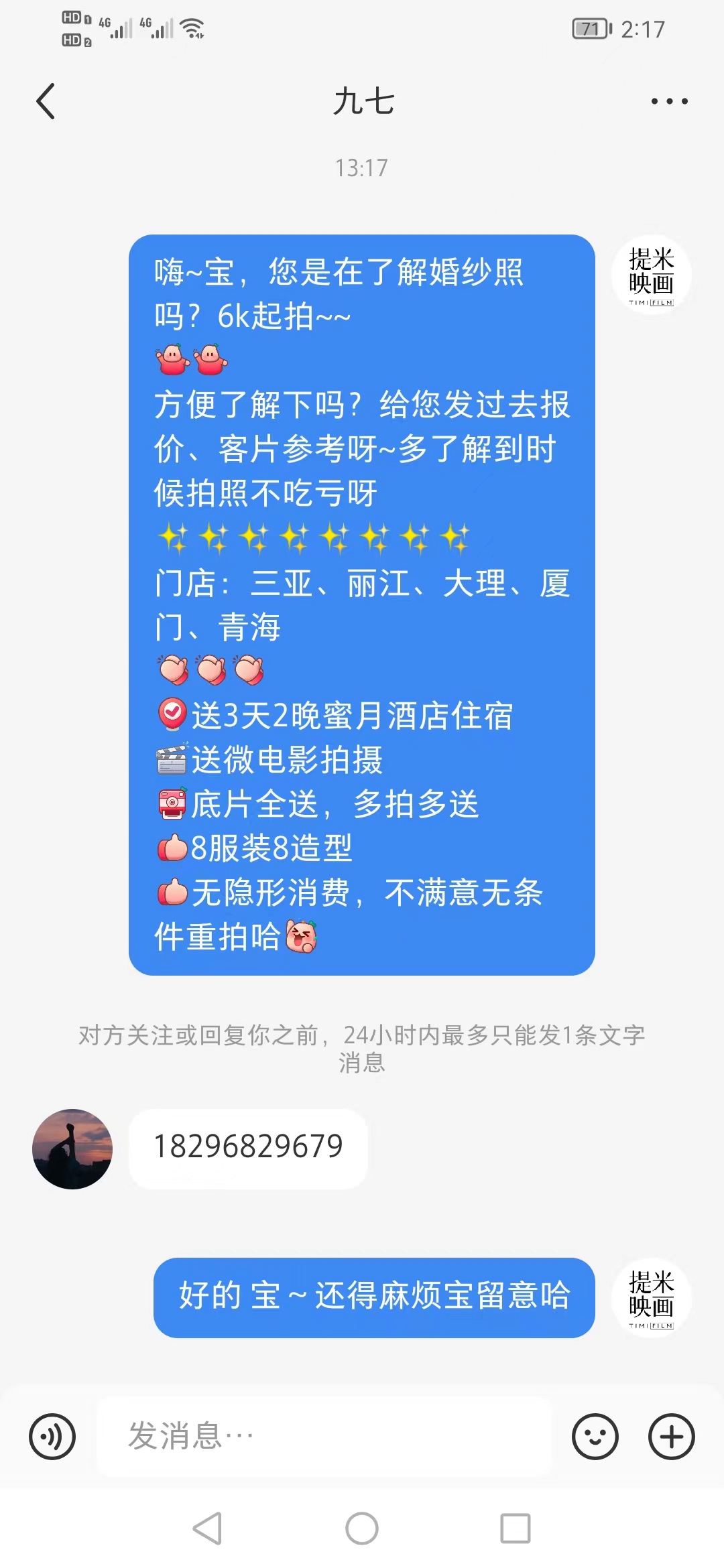Screen dimensions: 724x1568
Task: Open the plus attachment menu
Action: pyautogui.click(x=671, y=1437)
